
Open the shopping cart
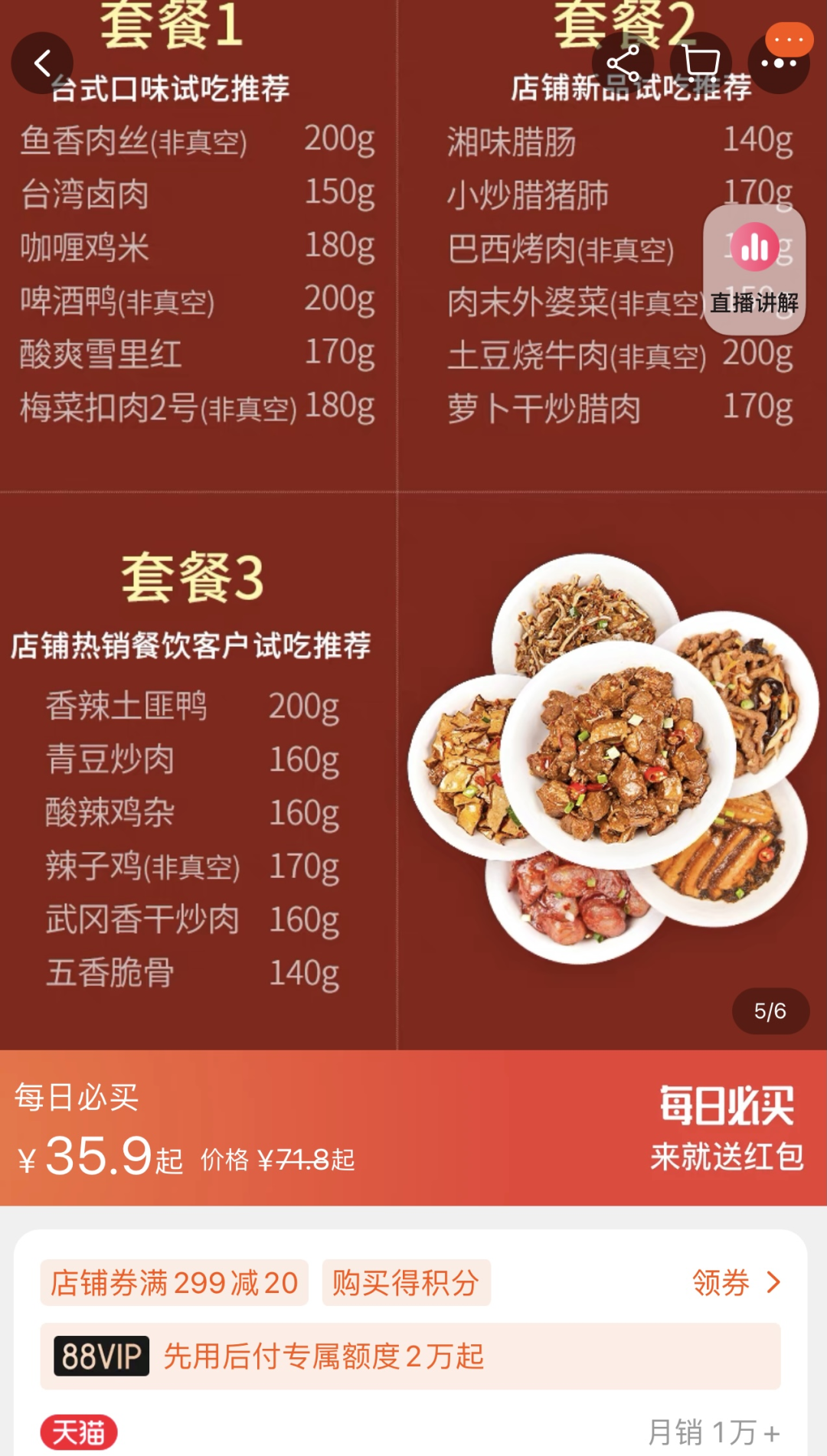[x=701, y=63]
